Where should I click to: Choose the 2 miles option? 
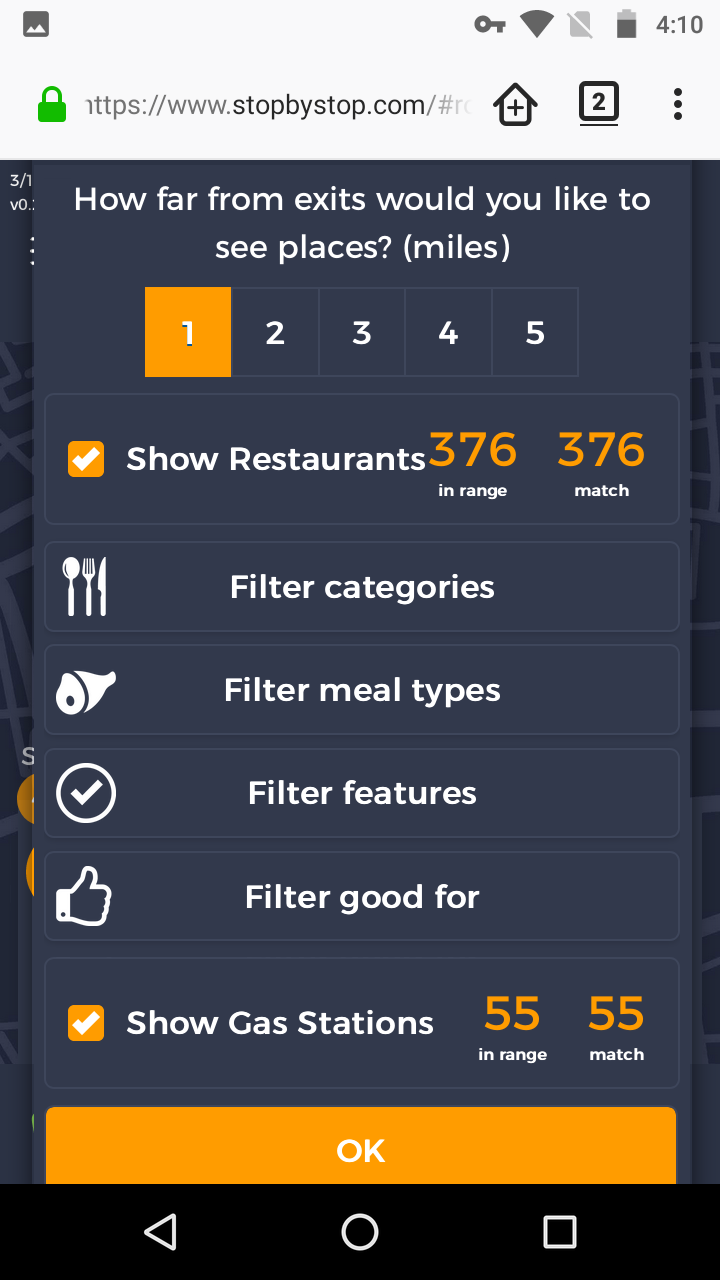(x=275, y=332)
